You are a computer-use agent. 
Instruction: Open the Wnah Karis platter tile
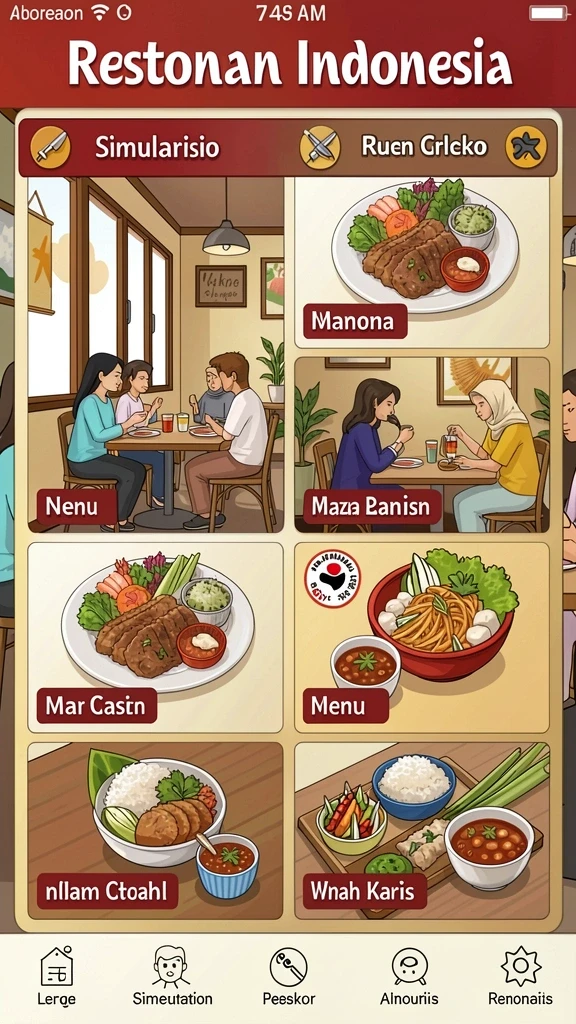[422, 831]
